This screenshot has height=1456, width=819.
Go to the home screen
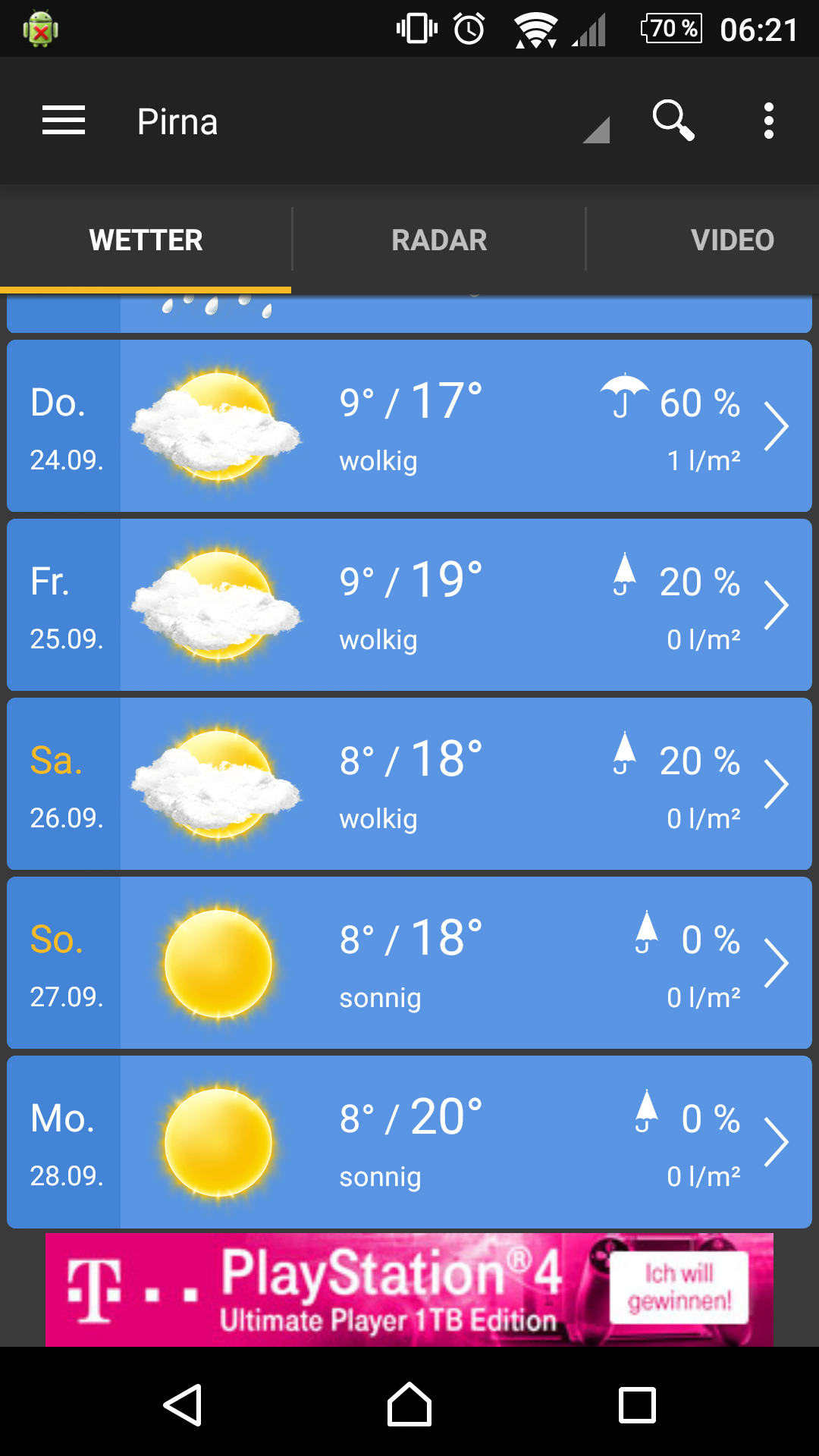pyautogui.click(x=409, y=1405)
